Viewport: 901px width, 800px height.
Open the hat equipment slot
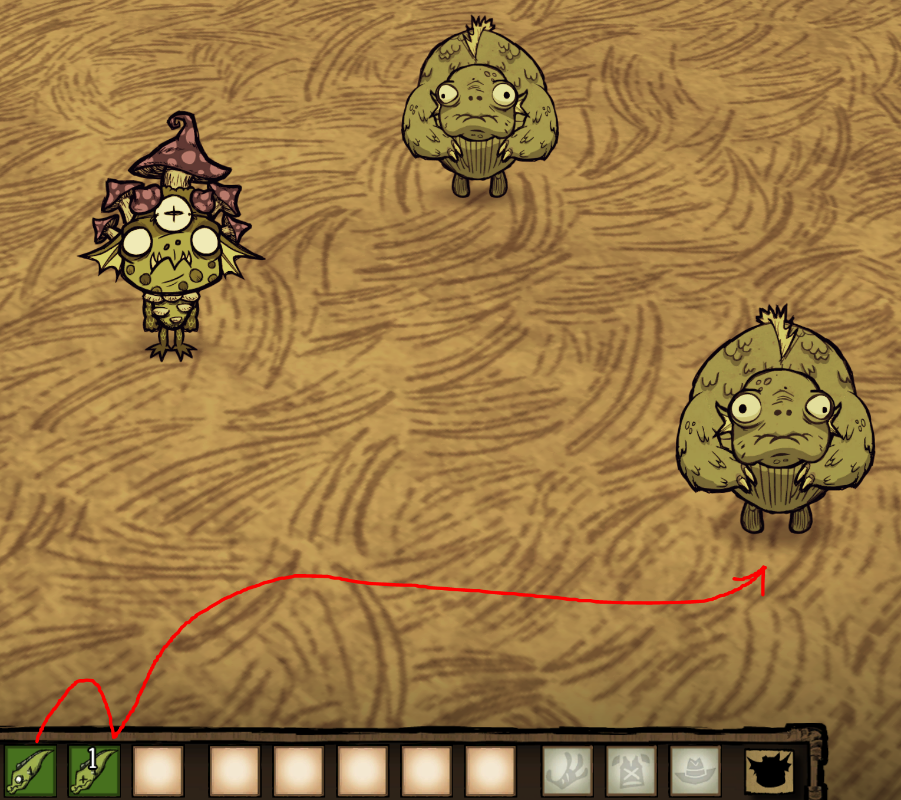pos(695,771)
